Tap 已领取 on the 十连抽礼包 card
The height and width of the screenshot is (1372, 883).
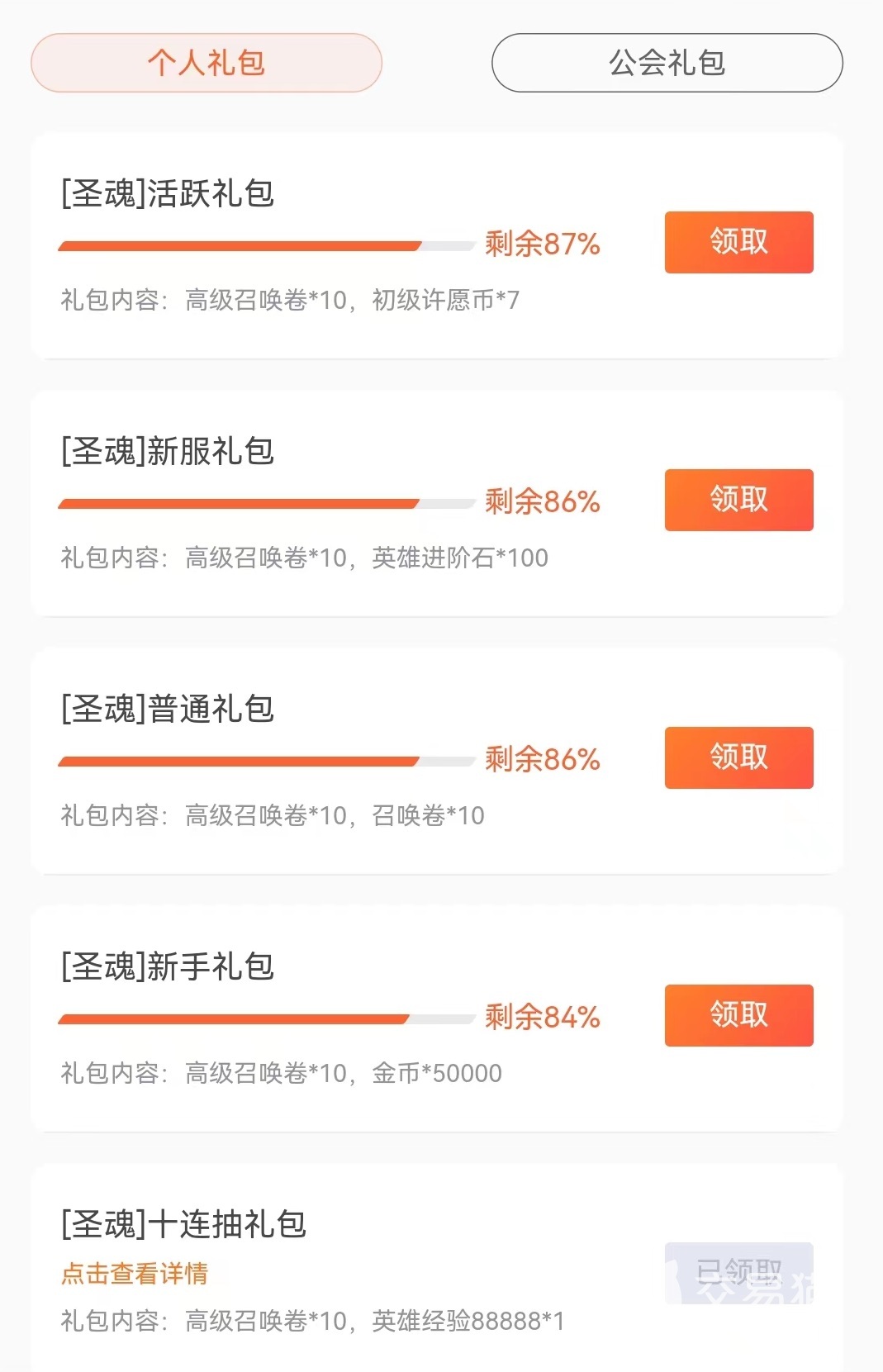pyautogui.click(x=738, y=1273)
